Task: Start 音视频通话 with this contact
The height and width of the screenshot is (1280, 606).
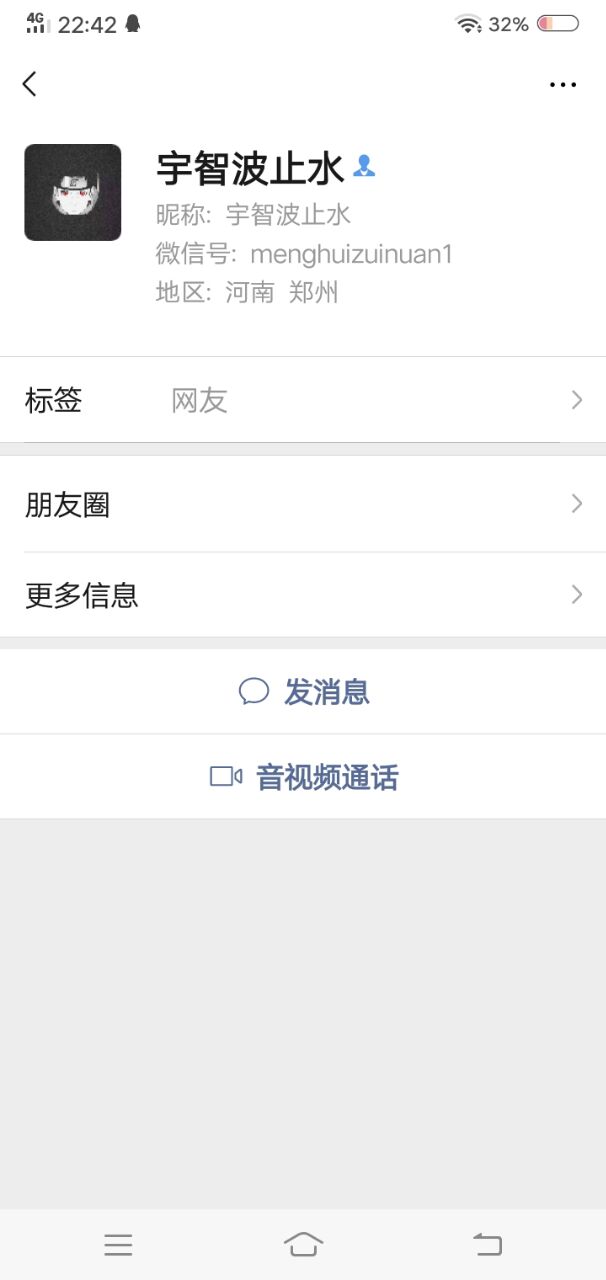Action: click(303, 777)
